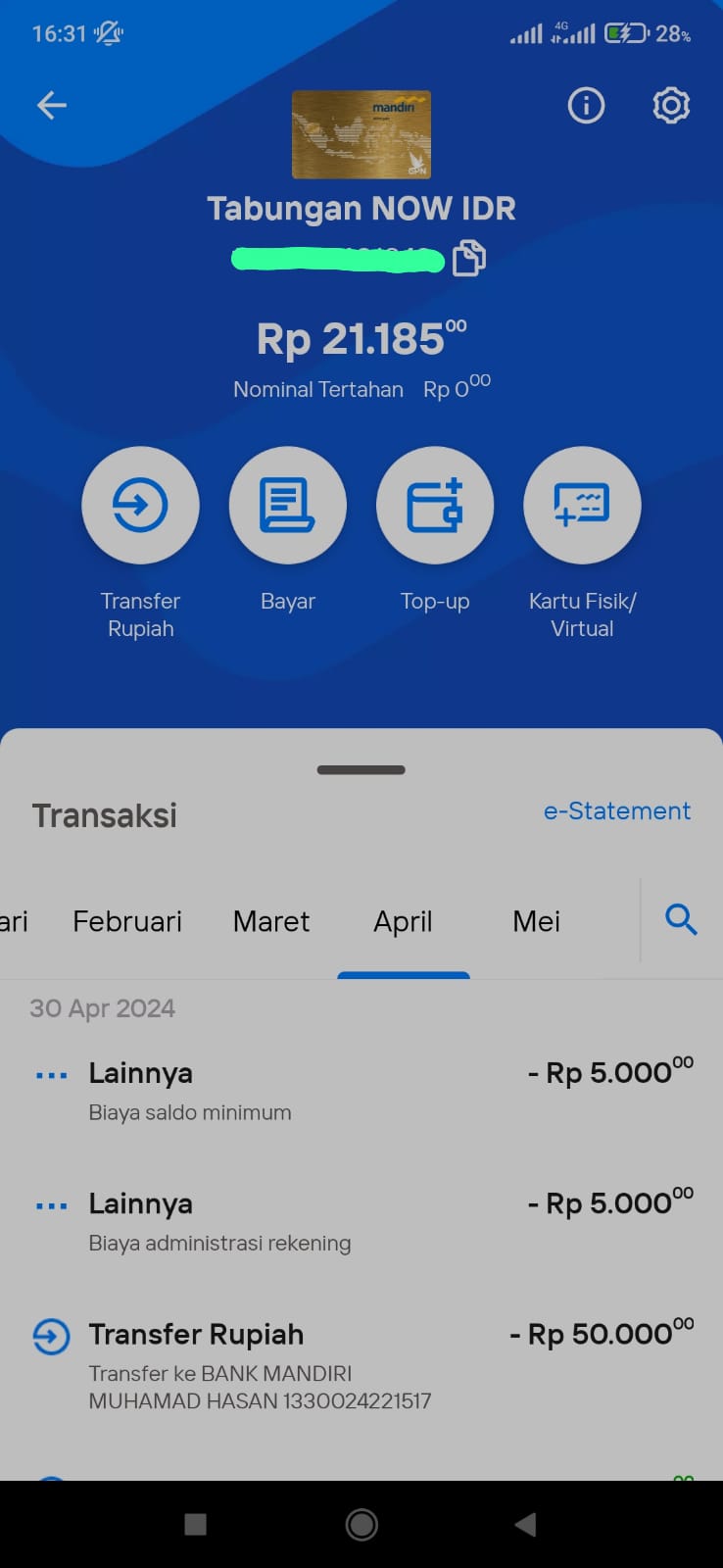Open the Bayar payment option
This screenshot has width=723, height=1568.
point(288,505)
